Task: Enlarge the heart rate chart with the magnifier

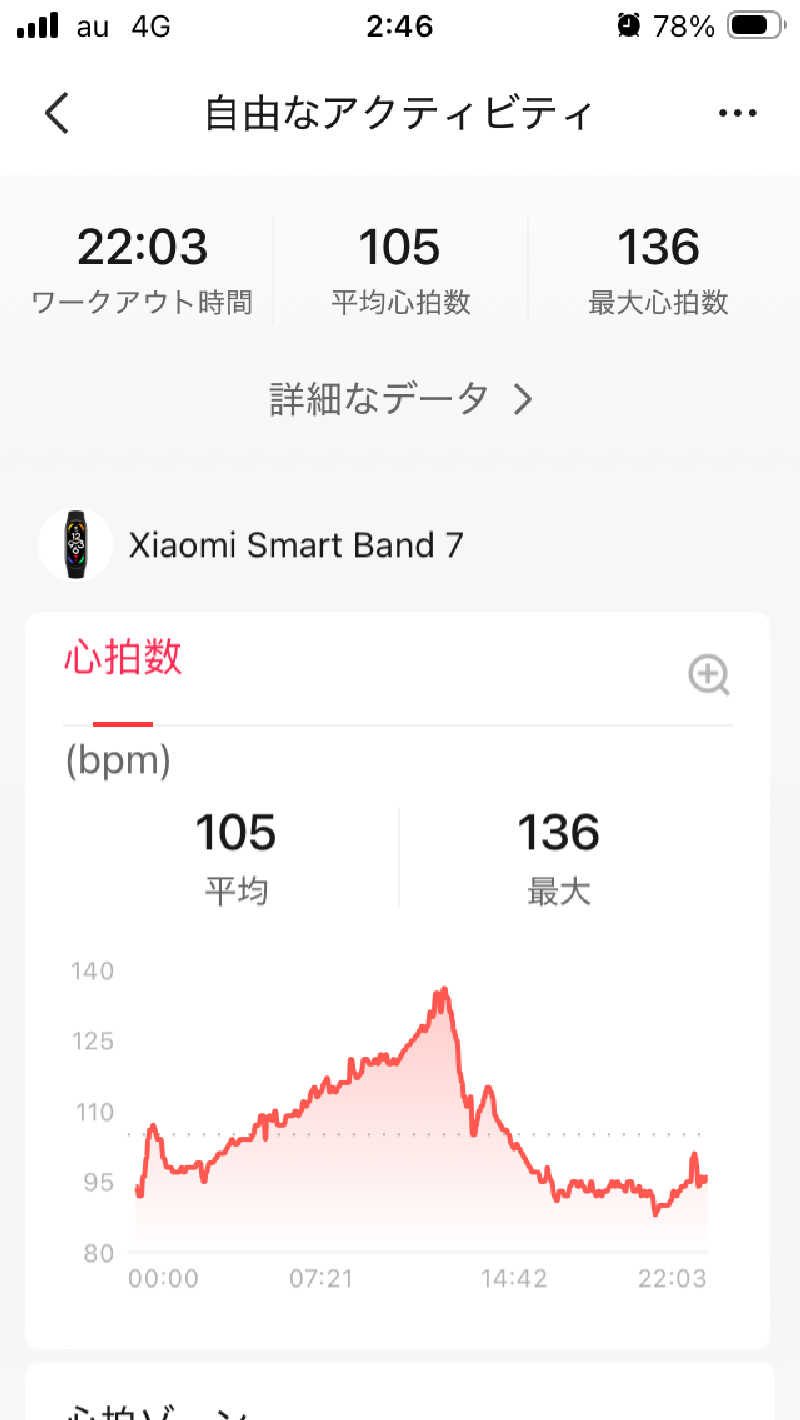Action: [709, 675]
